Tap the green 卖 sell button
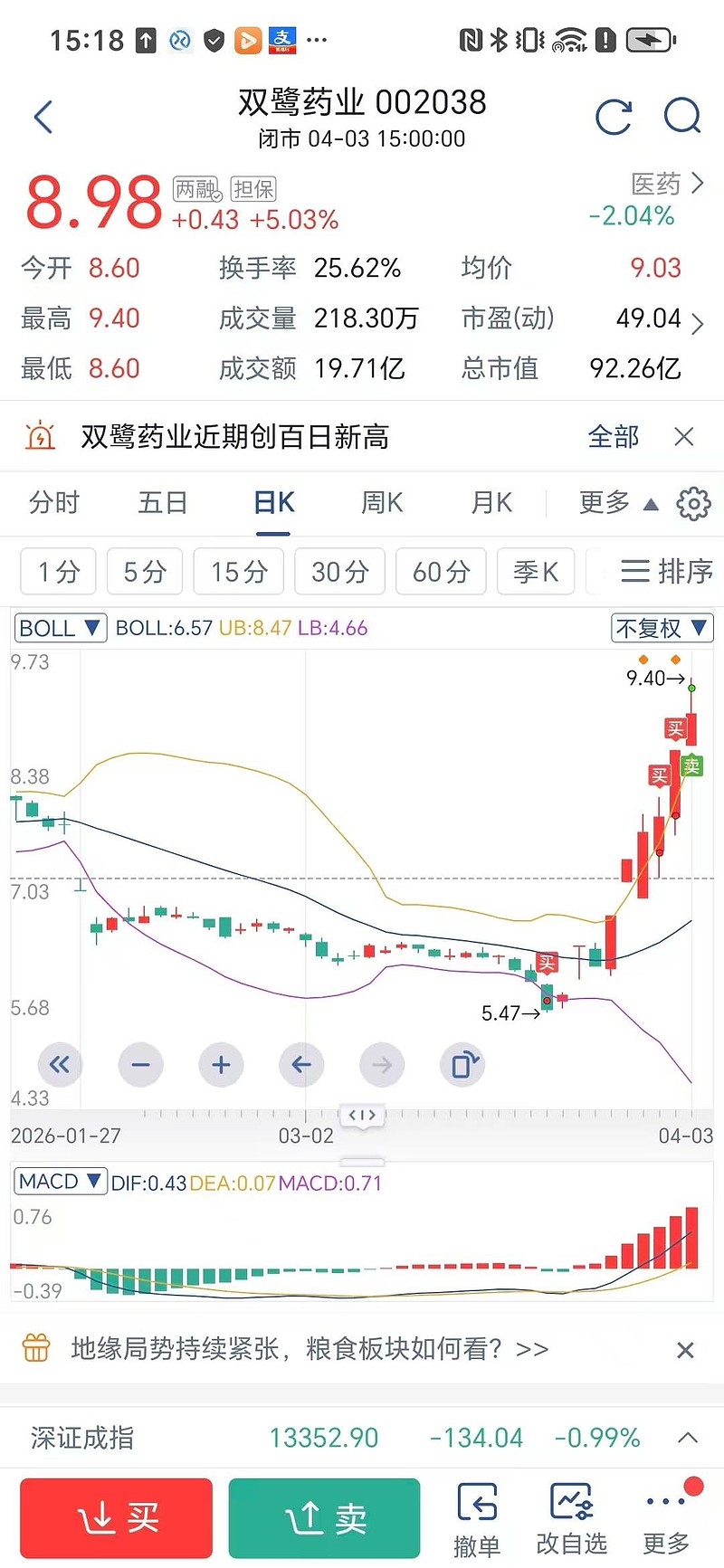The image size is (724, 1568). click(324, 1518)
